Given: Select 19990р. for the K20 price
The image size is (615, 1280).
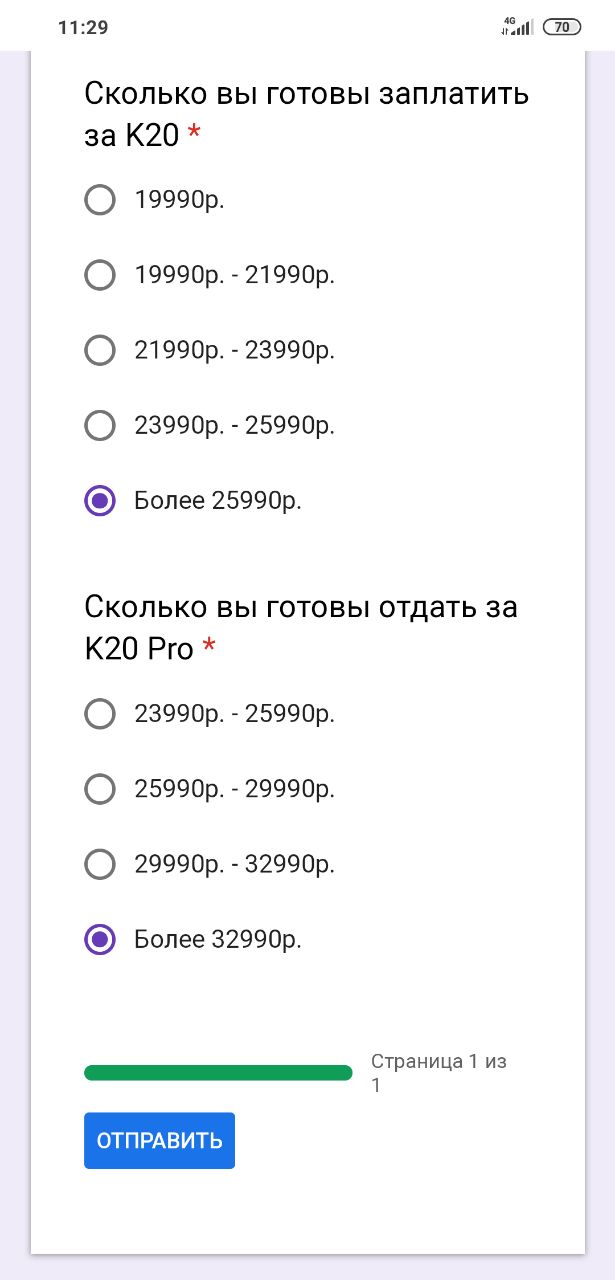Looking at the screenshot, I should (100, 200).
